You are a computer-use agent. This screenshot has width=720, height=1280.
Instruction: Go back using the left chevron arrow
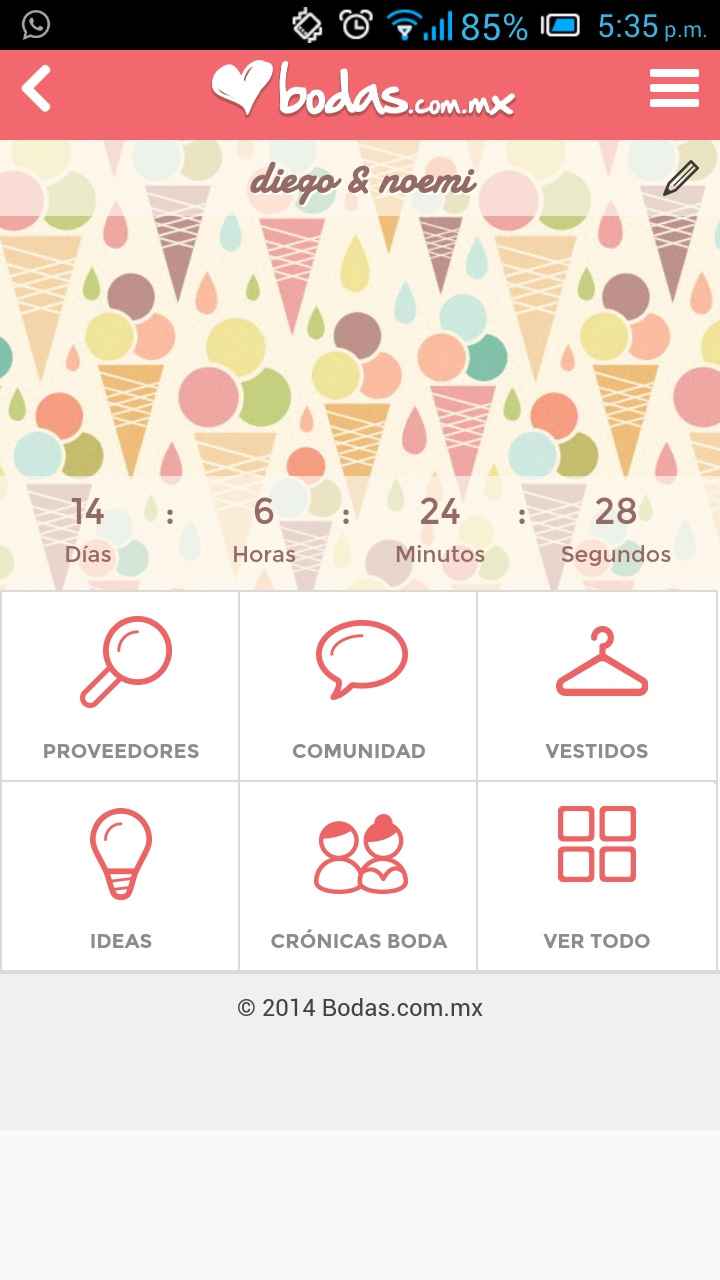pos(36,88)
